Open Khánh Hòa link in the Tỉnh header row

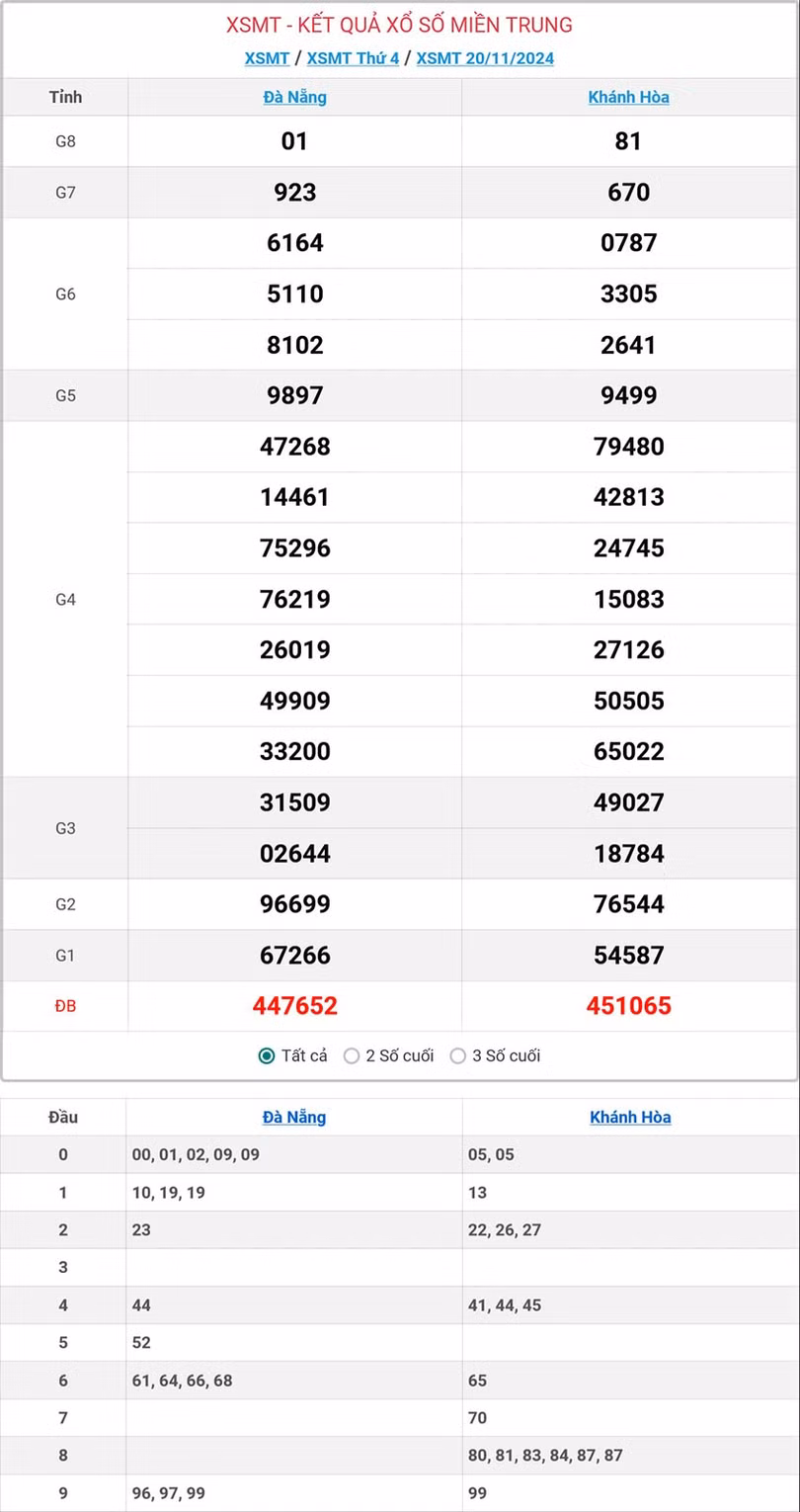(x=628, y=97)
